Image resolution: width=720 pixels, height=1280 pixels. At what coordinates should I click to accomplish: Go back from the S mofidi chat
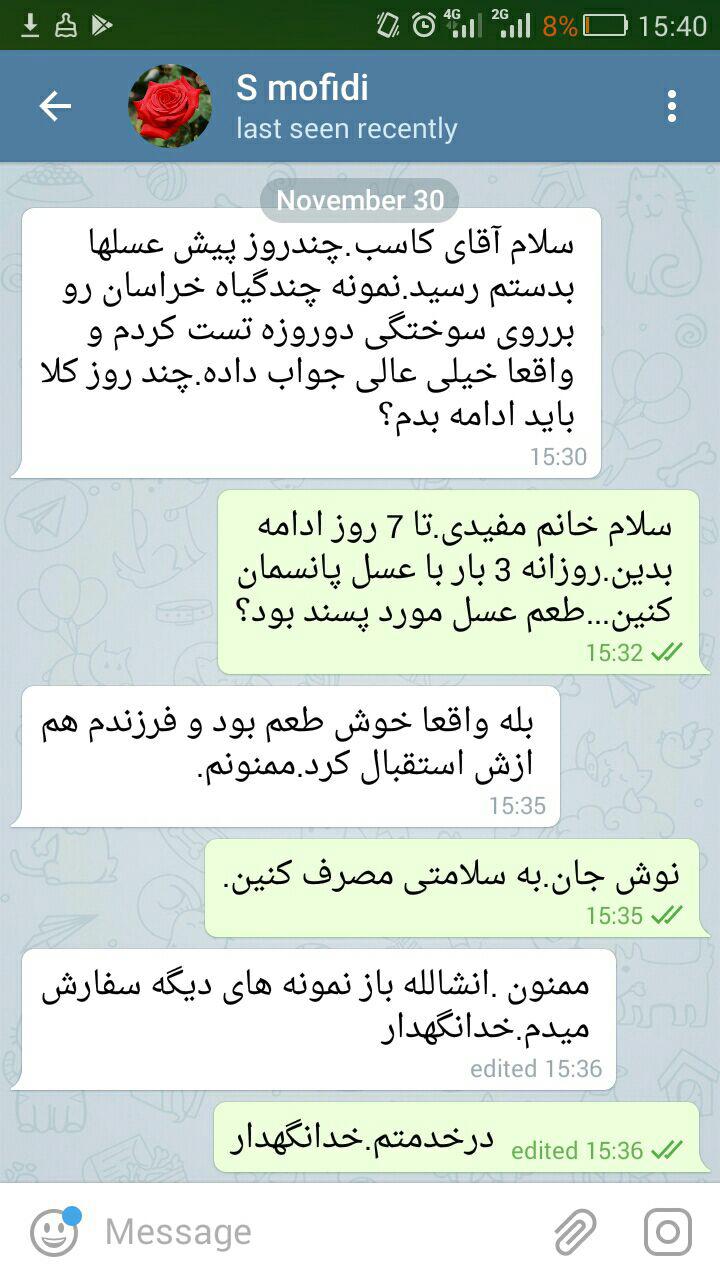coord(55,106)
